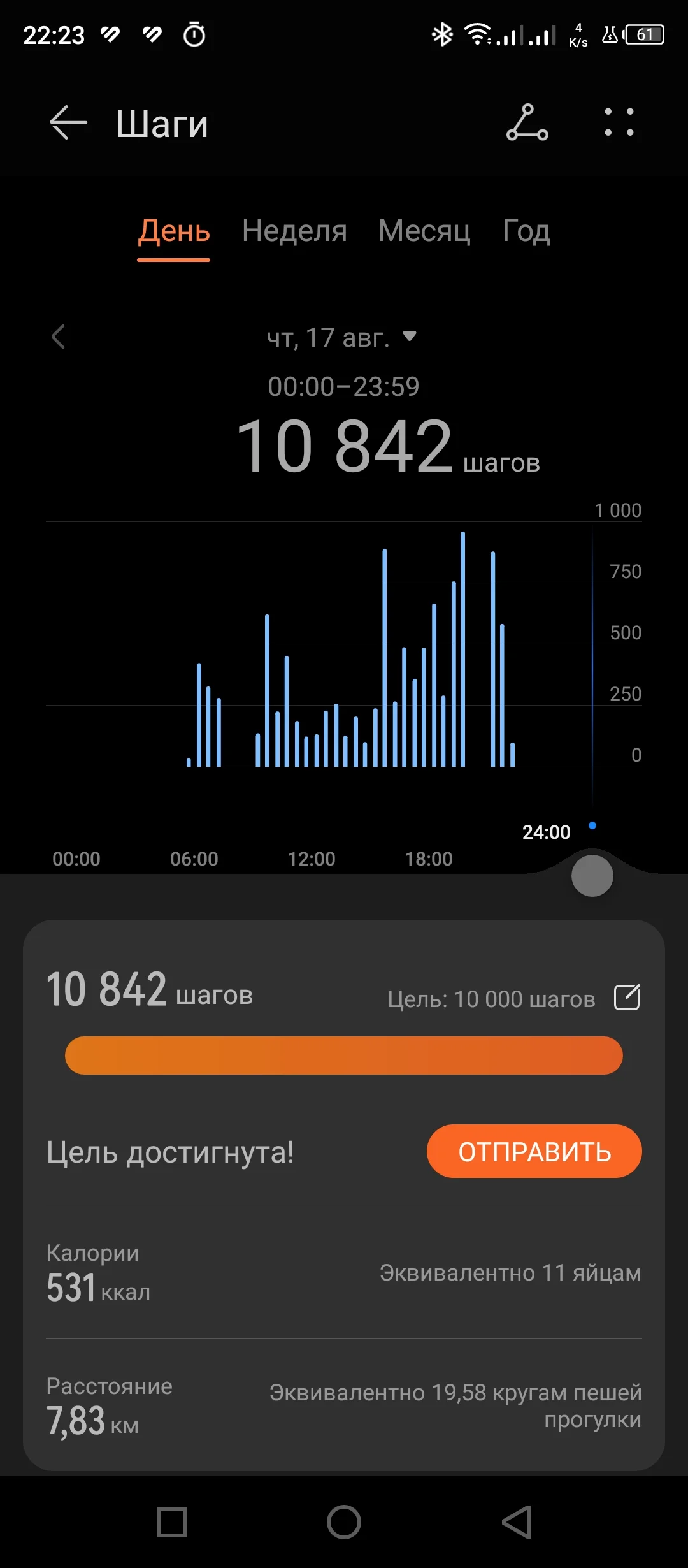The height and width of the screenshot is (1568, 688).
Task: Edit the 10 000 steps goal
Action: click(627, 998)
